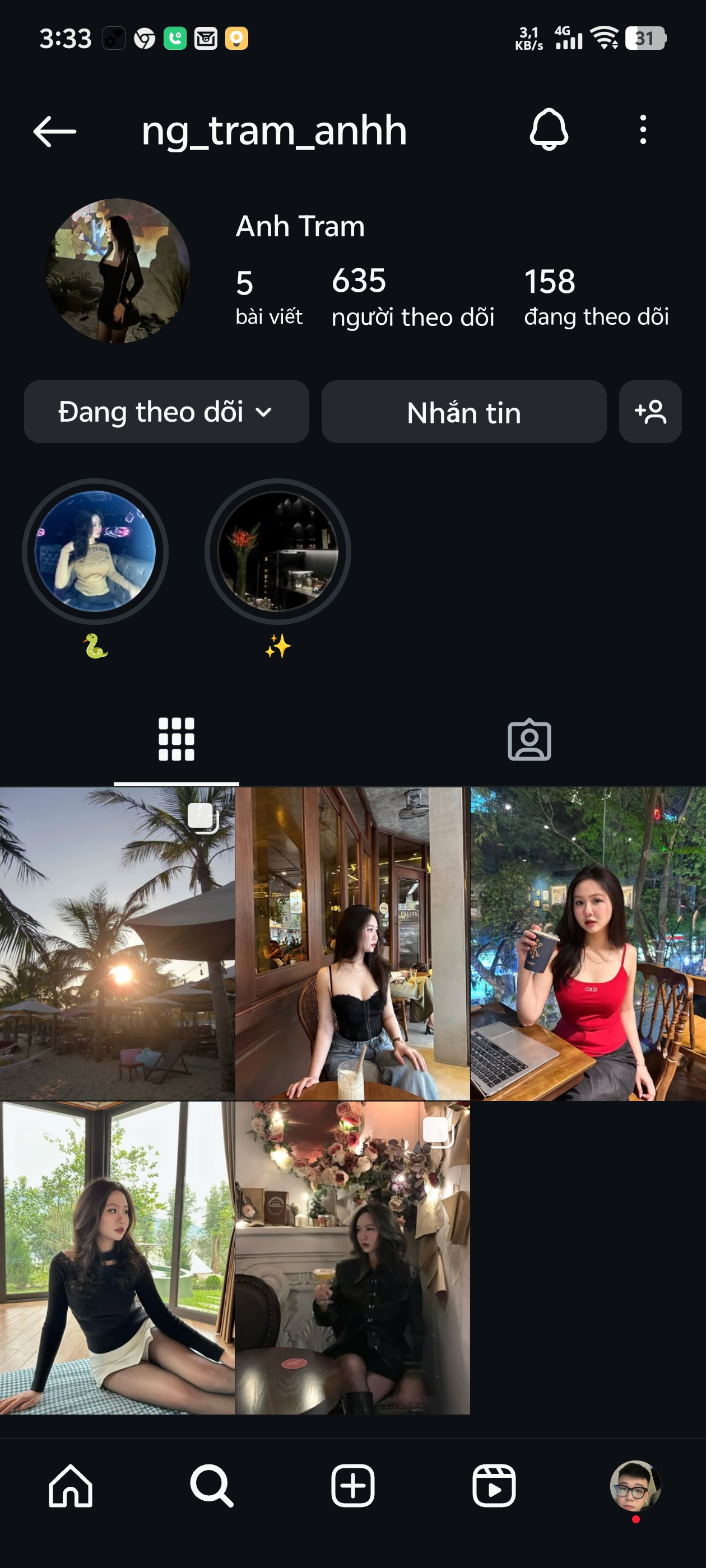Switch to the tagged photos tab

click(529, 740)
